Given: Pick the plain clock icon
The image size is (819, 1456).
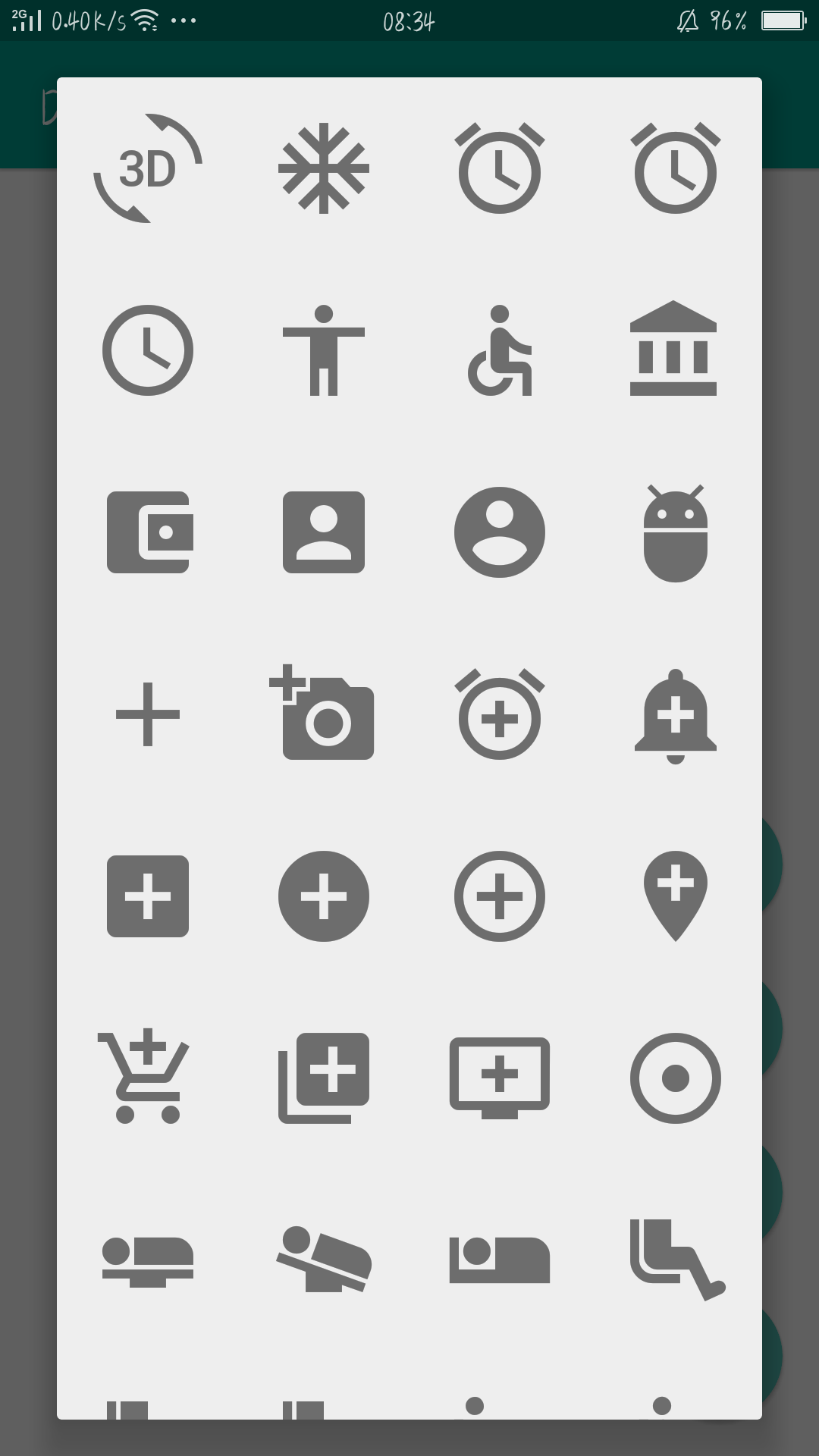Looking at the screenshot, I should [148, 350].
